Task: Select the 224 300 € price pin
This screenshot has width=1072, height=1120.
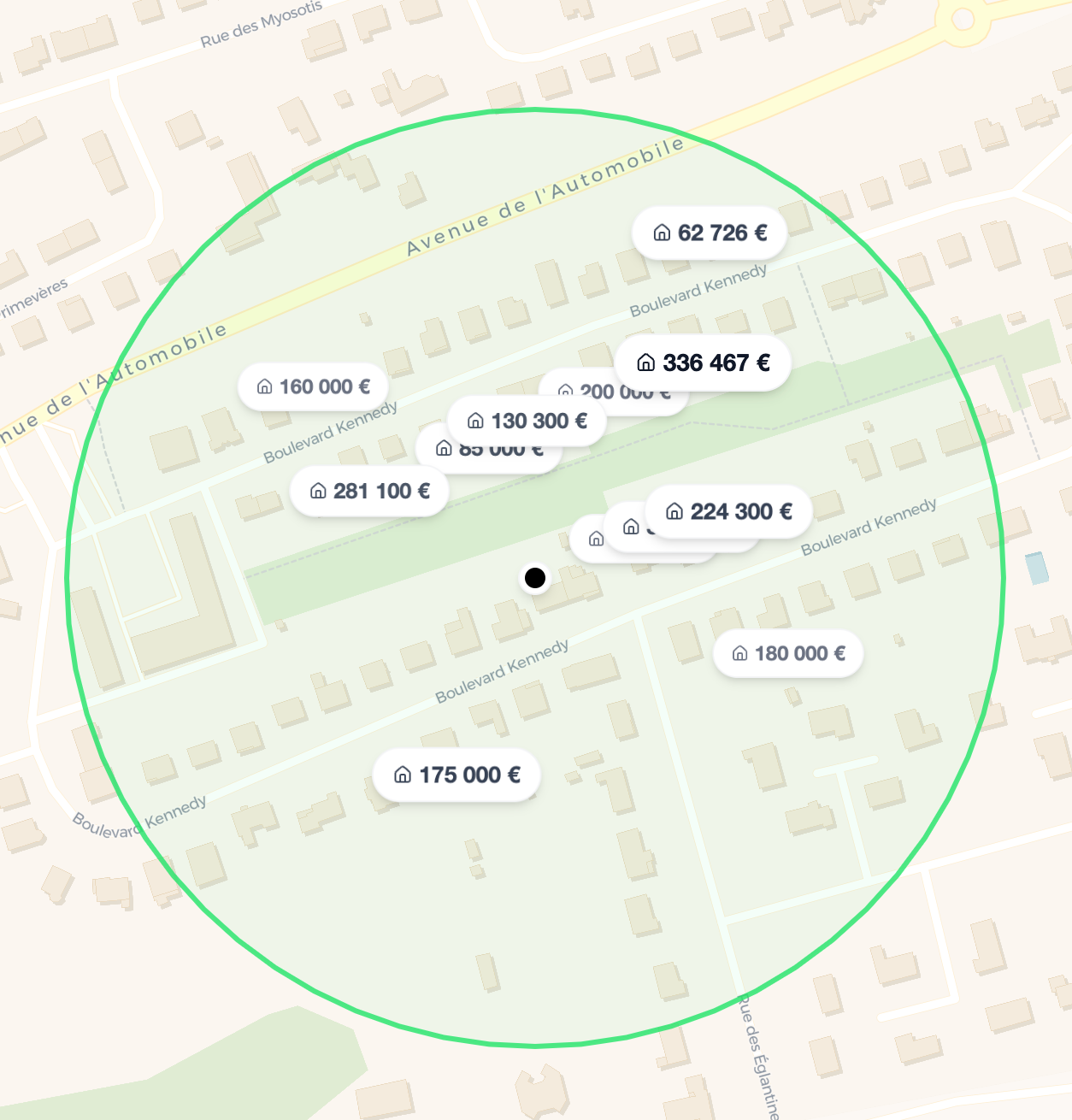Action: 729,512
